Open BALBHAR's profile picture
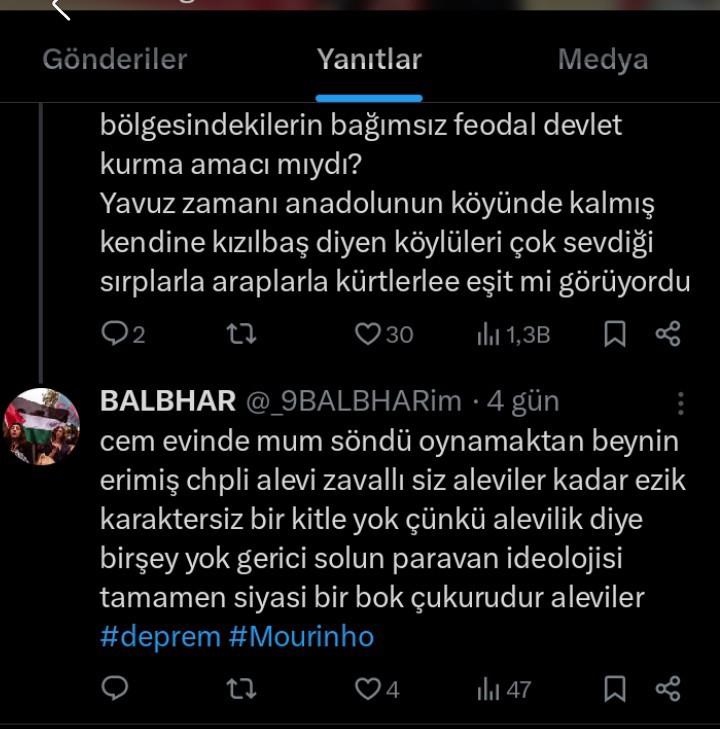The width and height of the screenshot is (720, 729). coord(42,426)
